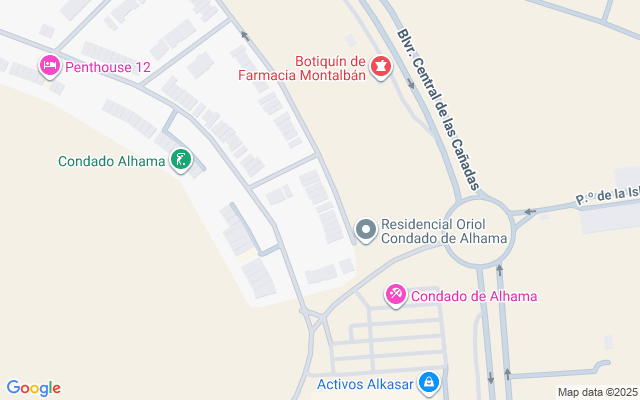Open the Penthouse 12 lodging pin
This screenshot has width=640, height=400.
tap(50, 67)
